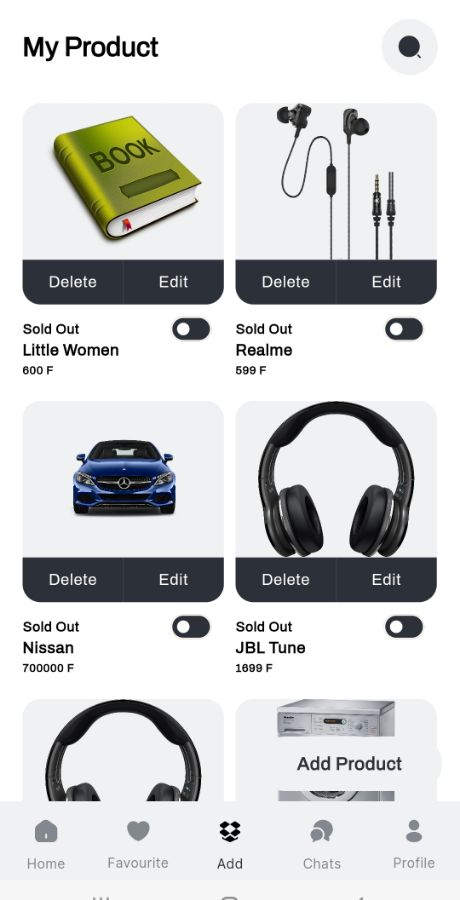
Task: Toggle Sold Out for Little Women
Action: tap(191, 329)
